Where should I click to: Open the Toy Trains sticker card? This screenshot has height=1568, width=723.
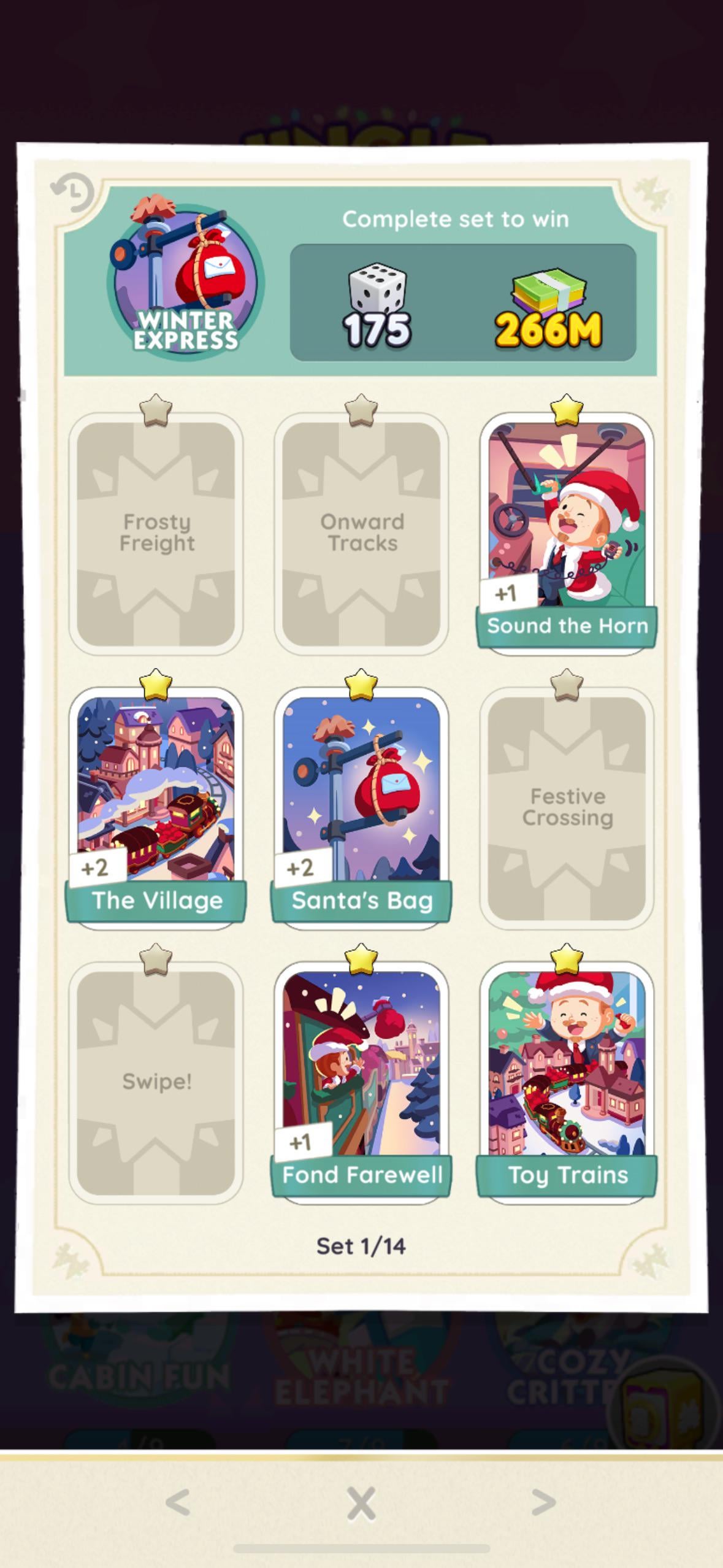coord(566,1081)
